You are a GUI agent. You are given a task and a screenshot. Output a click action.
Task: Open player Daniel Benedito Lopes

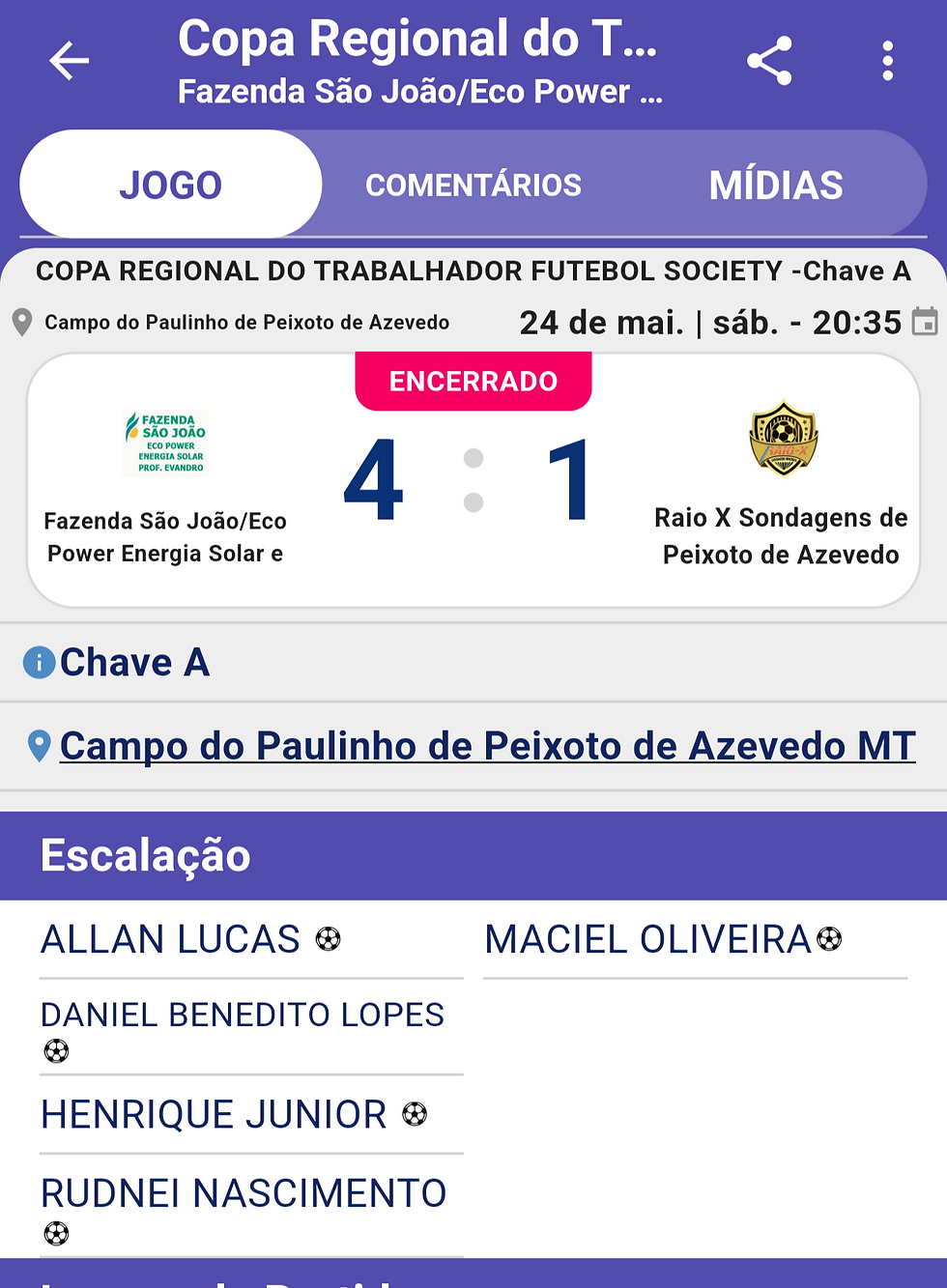click(242, 1016)
